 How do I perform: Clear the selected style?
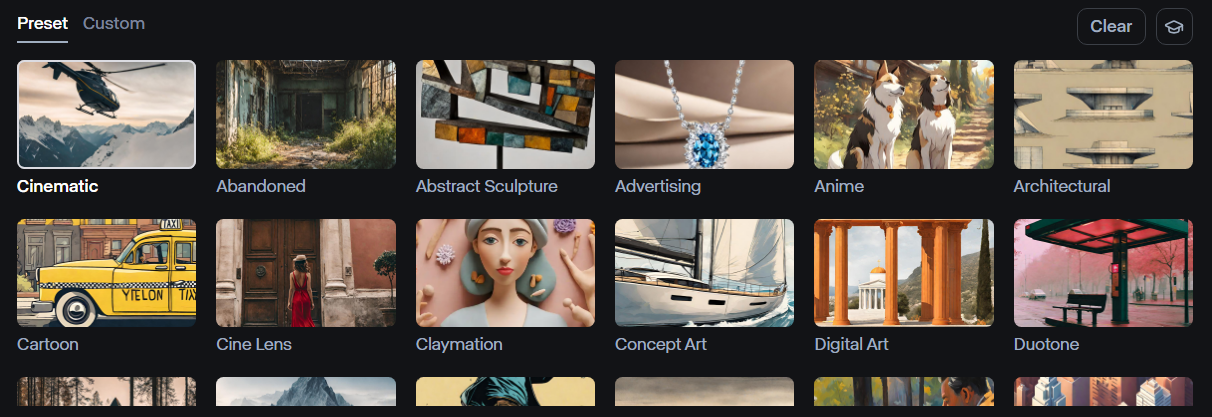(1110, 26)
